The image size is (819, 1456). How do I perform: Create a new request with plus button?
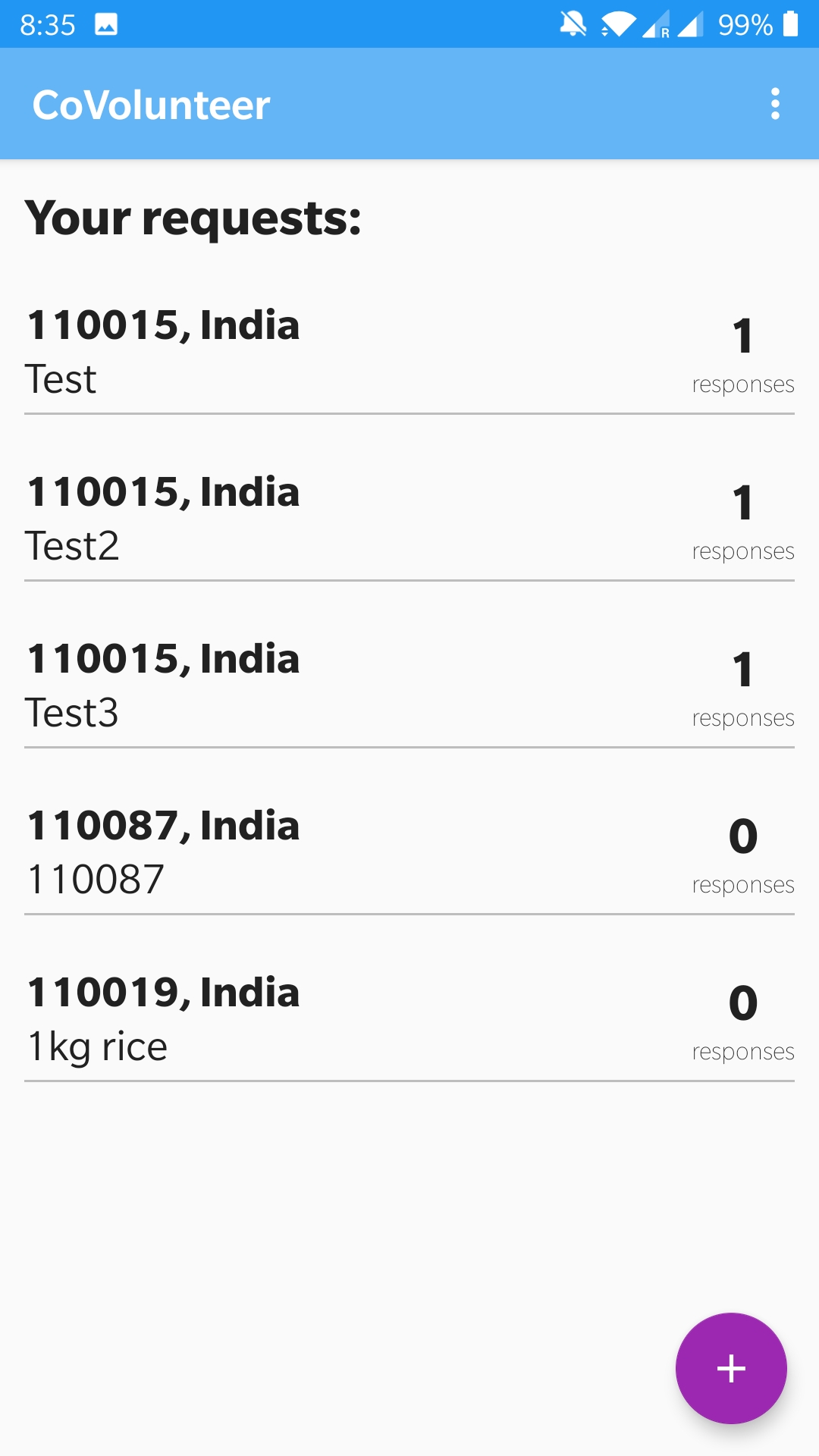(x=731, y=1368)
